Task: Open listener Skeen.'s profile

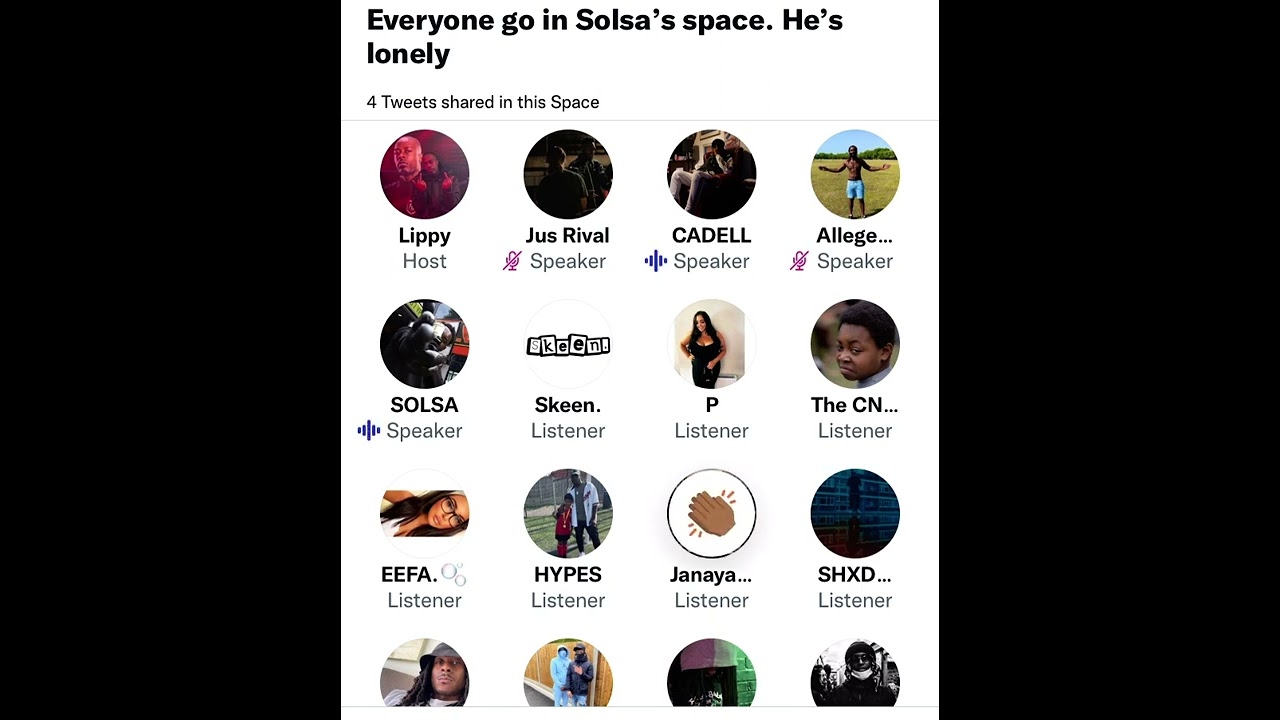Action: pyautogui.click(x=568, y=344)
